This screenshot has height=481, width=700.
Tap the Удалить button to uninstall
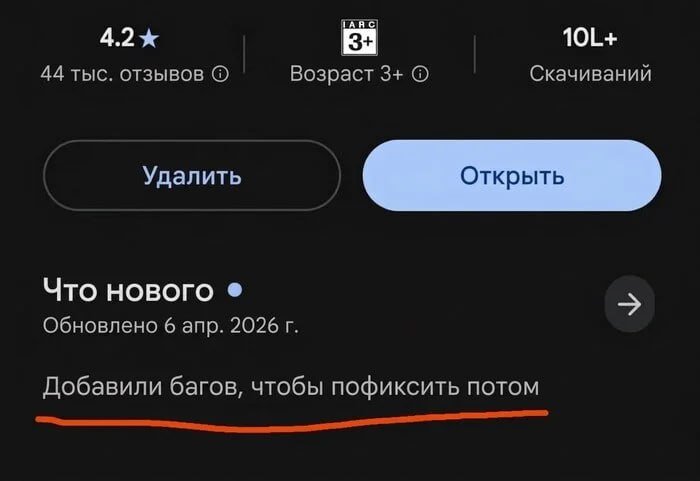(x=192, y=176)
